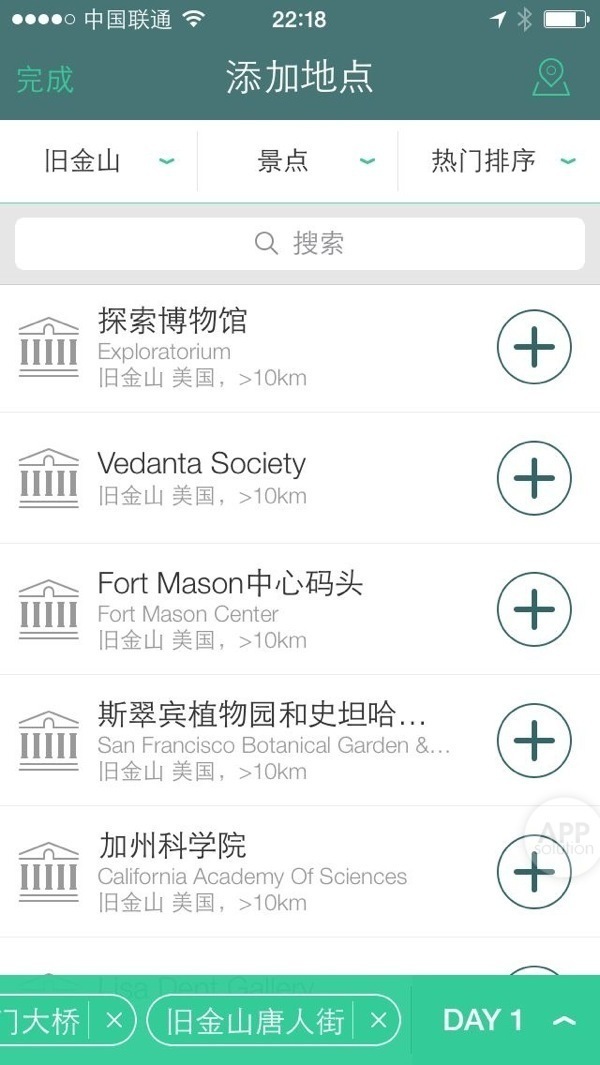Screen dimensions: 600x1065
Task: Add Vedanta Society with its plus button
Action: click(x=534, y=478)
